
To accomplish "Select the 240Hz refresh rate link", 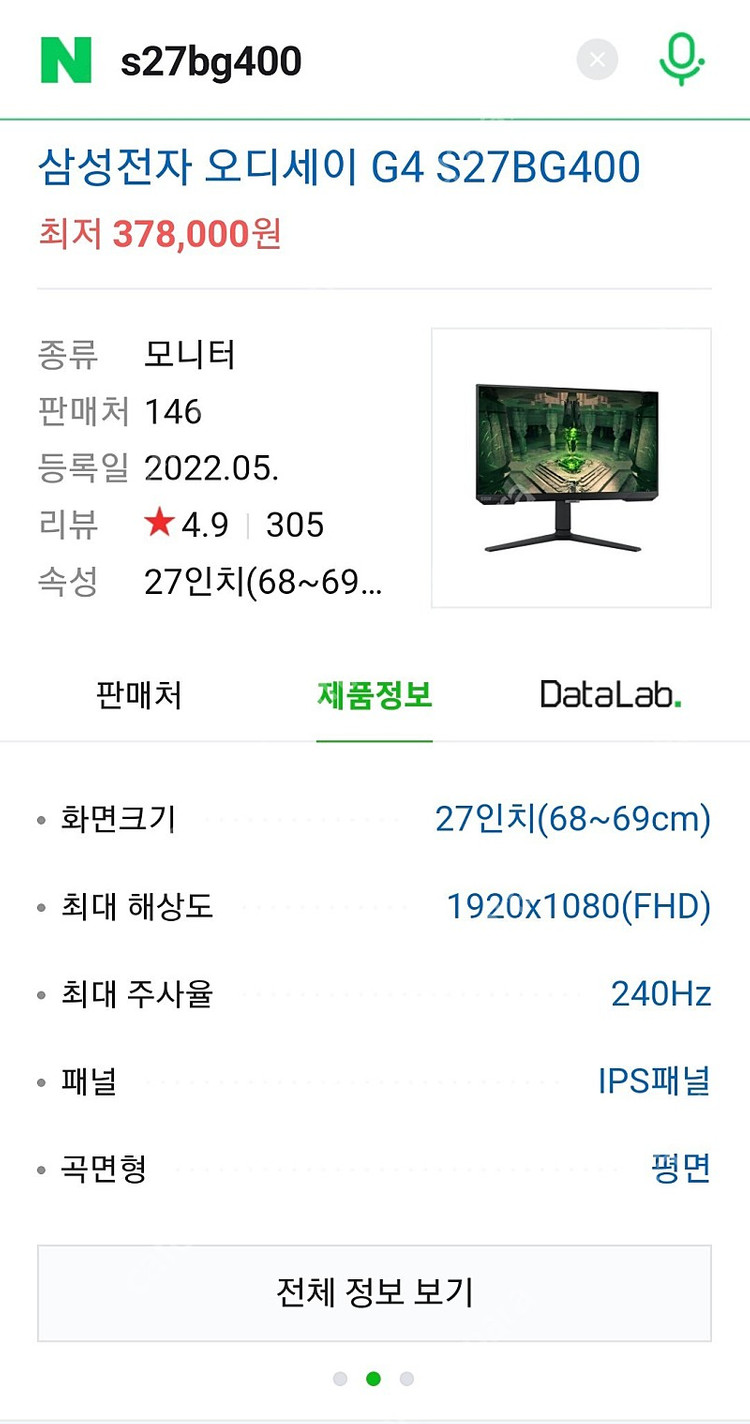I will 661,994.
